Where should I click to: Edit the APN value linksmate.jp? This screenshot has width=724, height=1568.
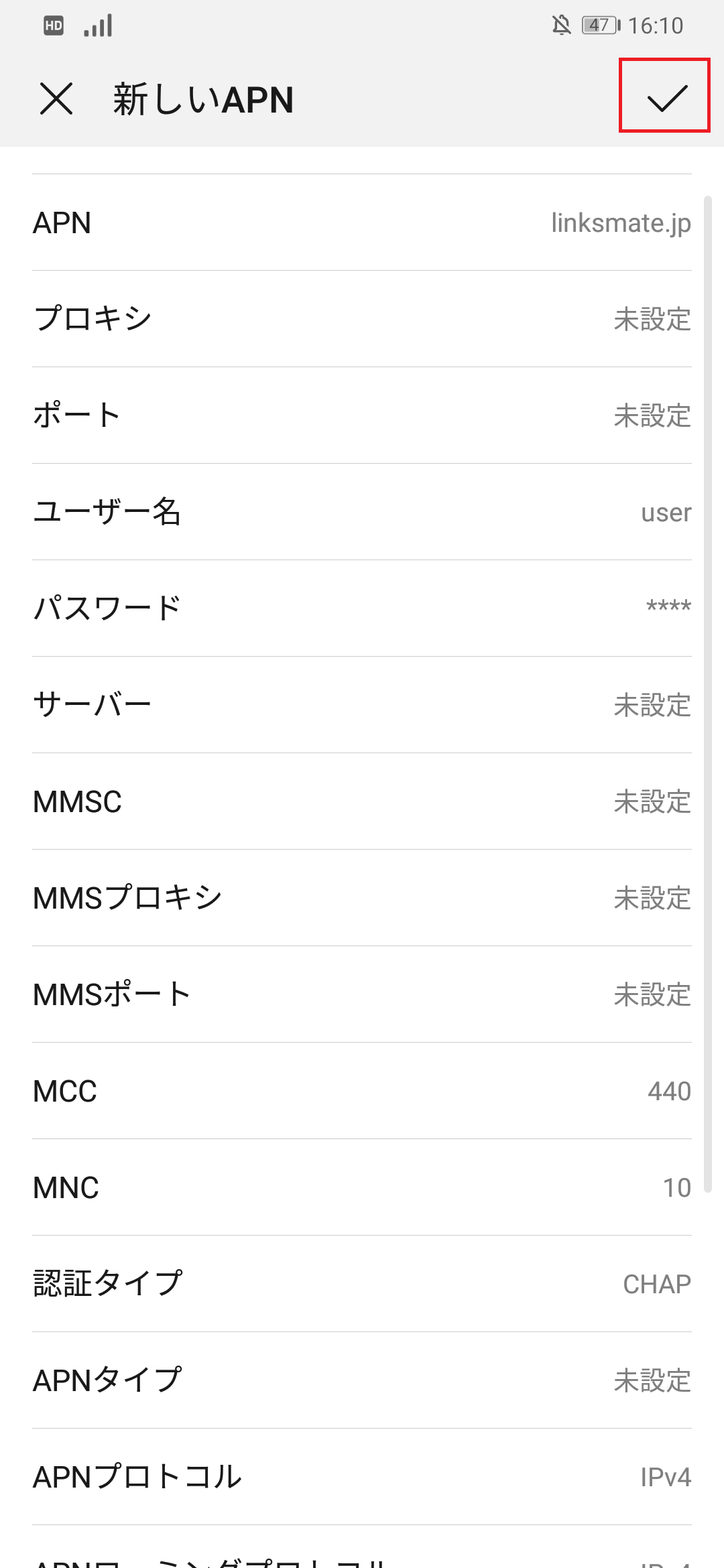coord(362,223)
